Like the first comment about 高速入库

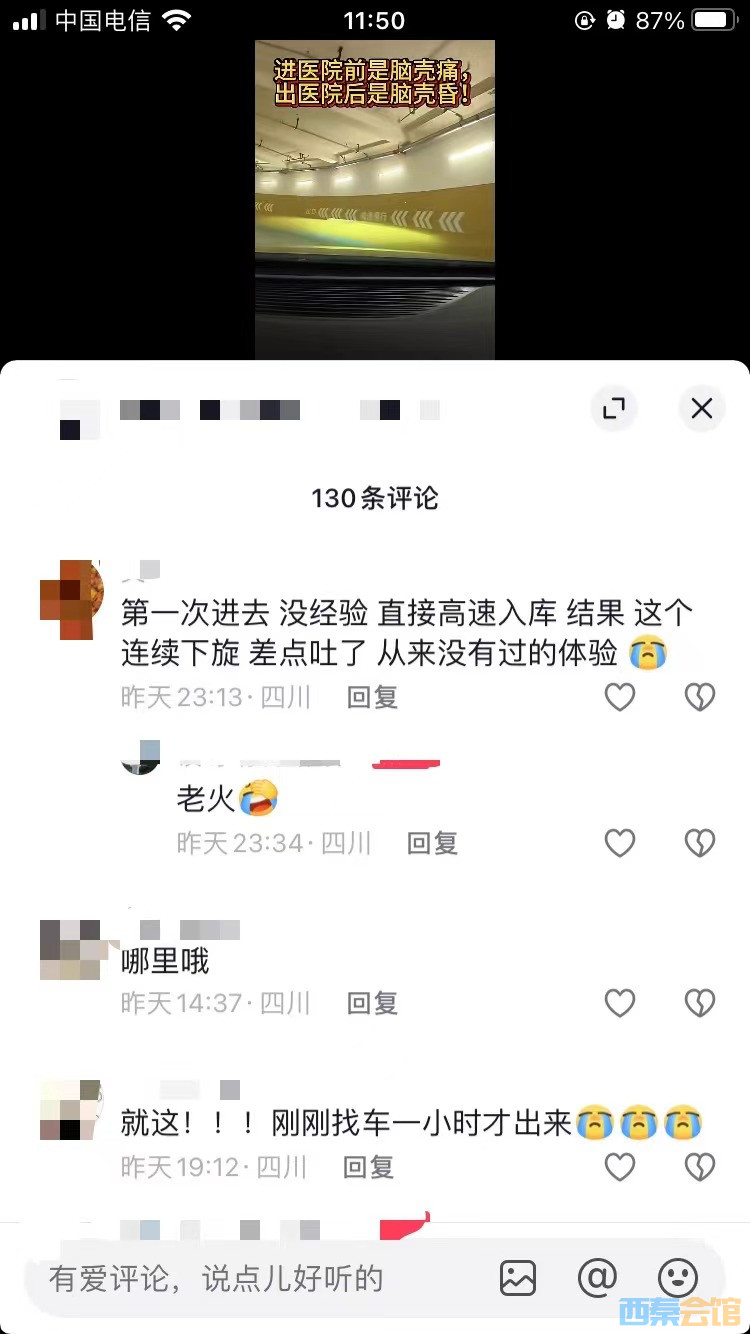[x=620, y=697]
